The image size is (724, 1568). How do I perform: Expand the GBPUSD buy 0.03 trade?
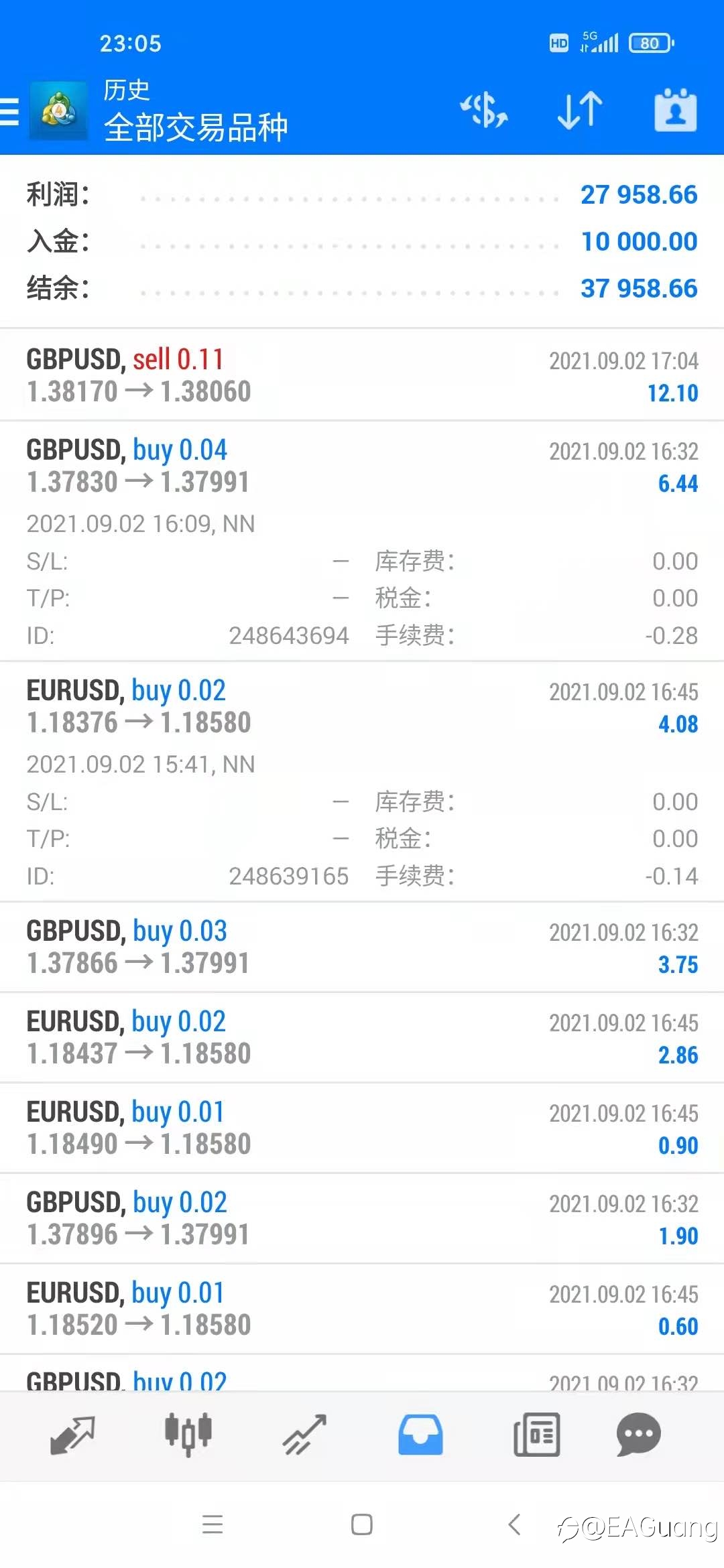point(362,948)
